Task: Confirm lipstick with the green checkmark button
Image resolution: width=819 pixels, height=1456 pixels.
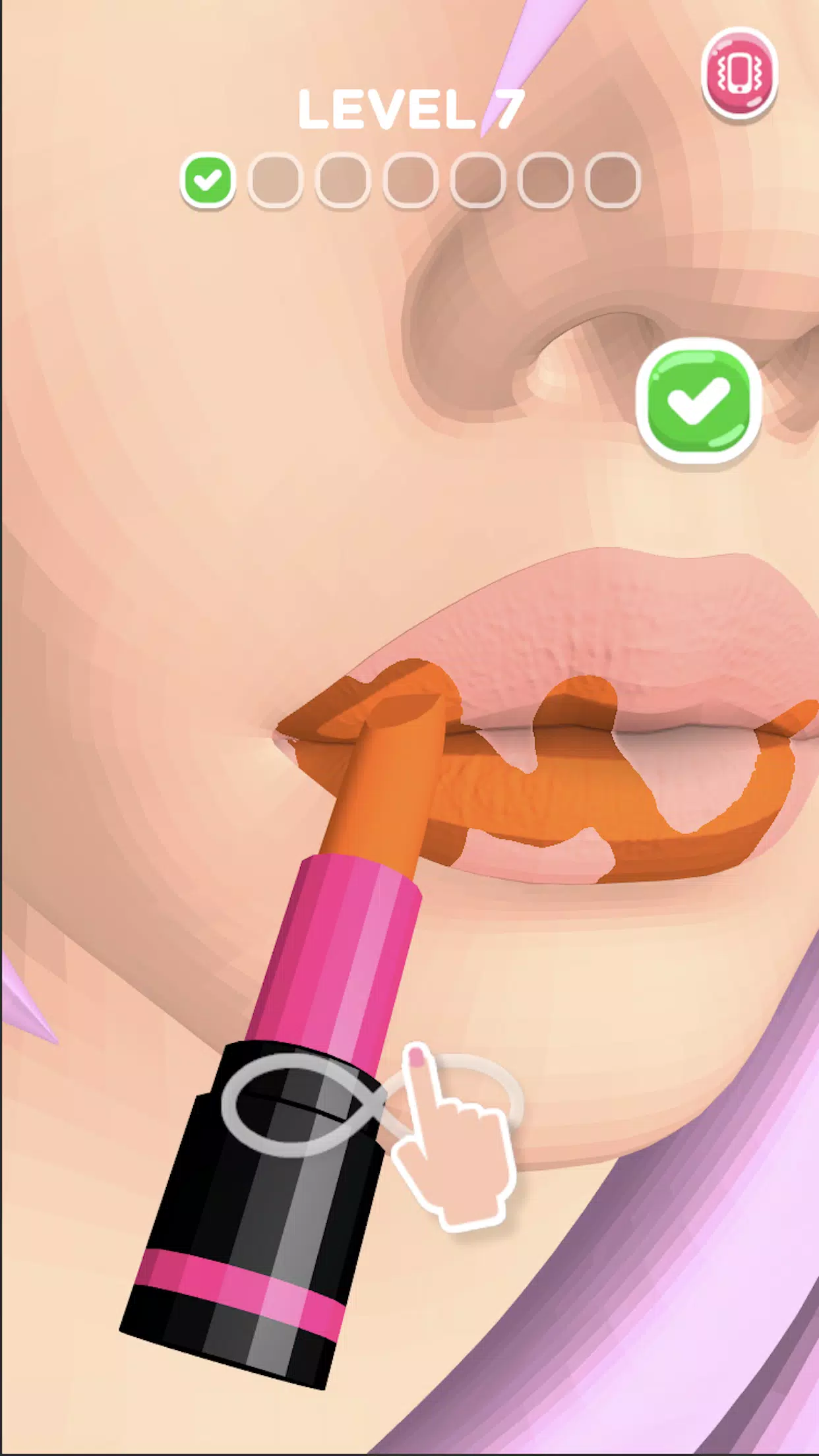Action: [699, 400]
